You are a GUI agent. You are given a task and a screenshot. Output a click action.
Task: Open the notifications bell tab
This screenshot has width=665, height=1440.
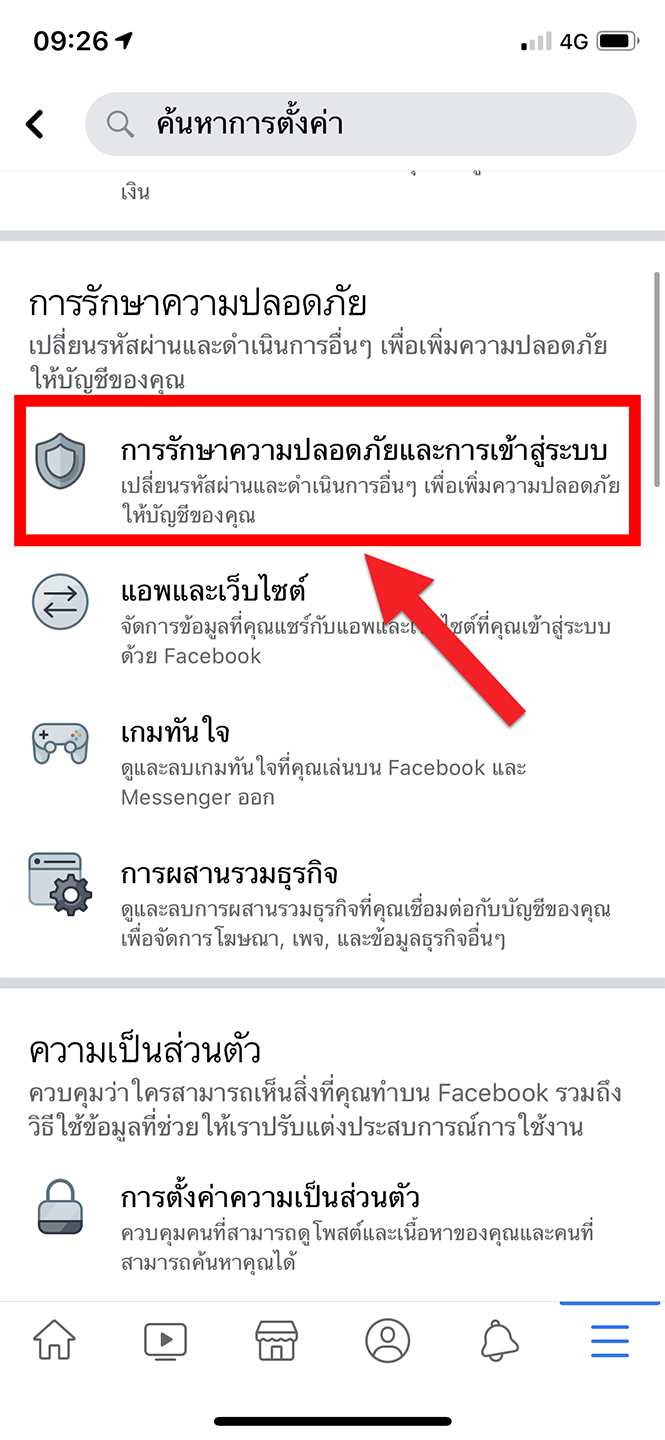tap(499, 1339)
